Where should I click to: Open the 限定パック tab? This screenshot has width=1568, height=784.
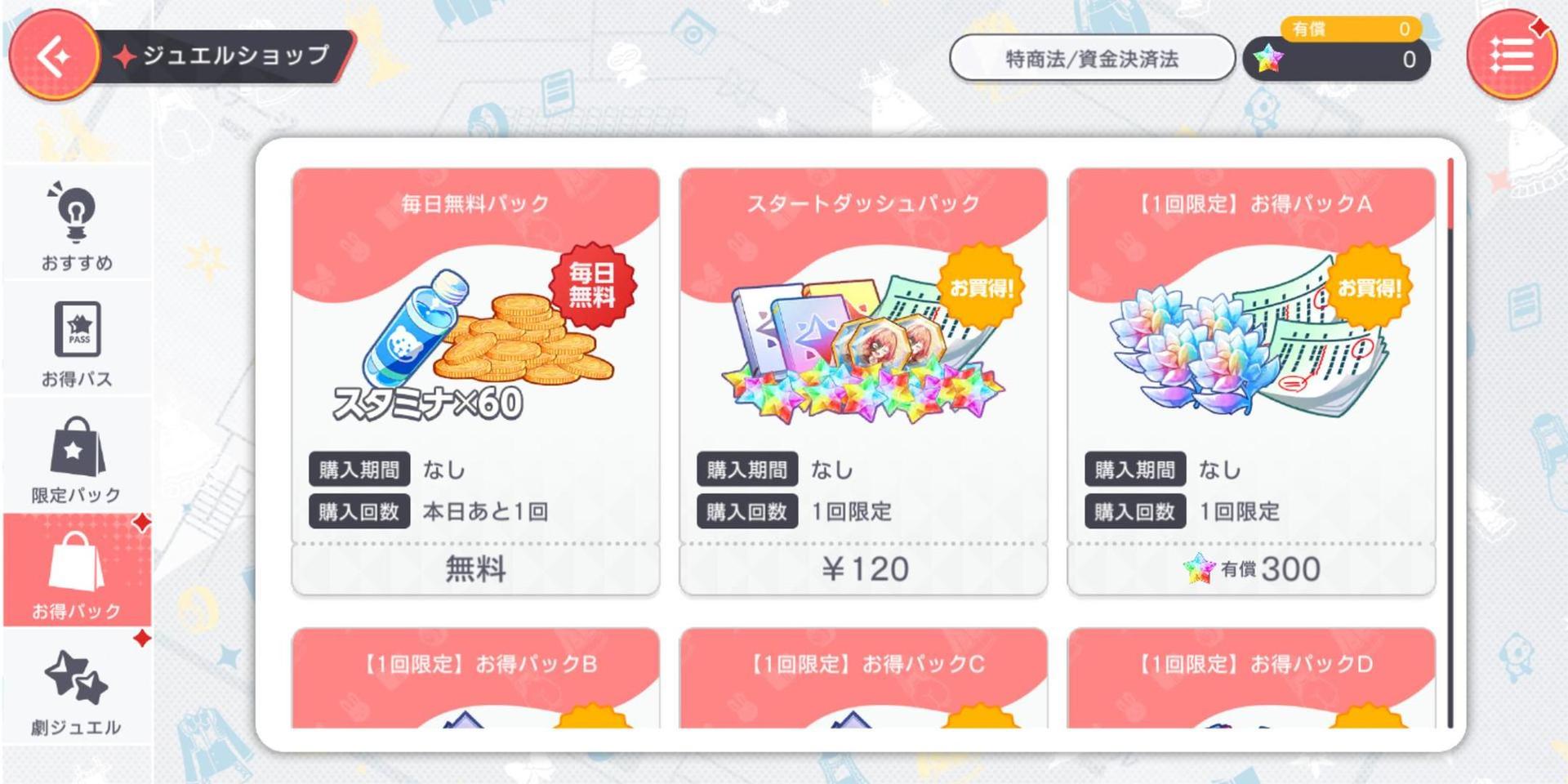[x=77, y=457]
